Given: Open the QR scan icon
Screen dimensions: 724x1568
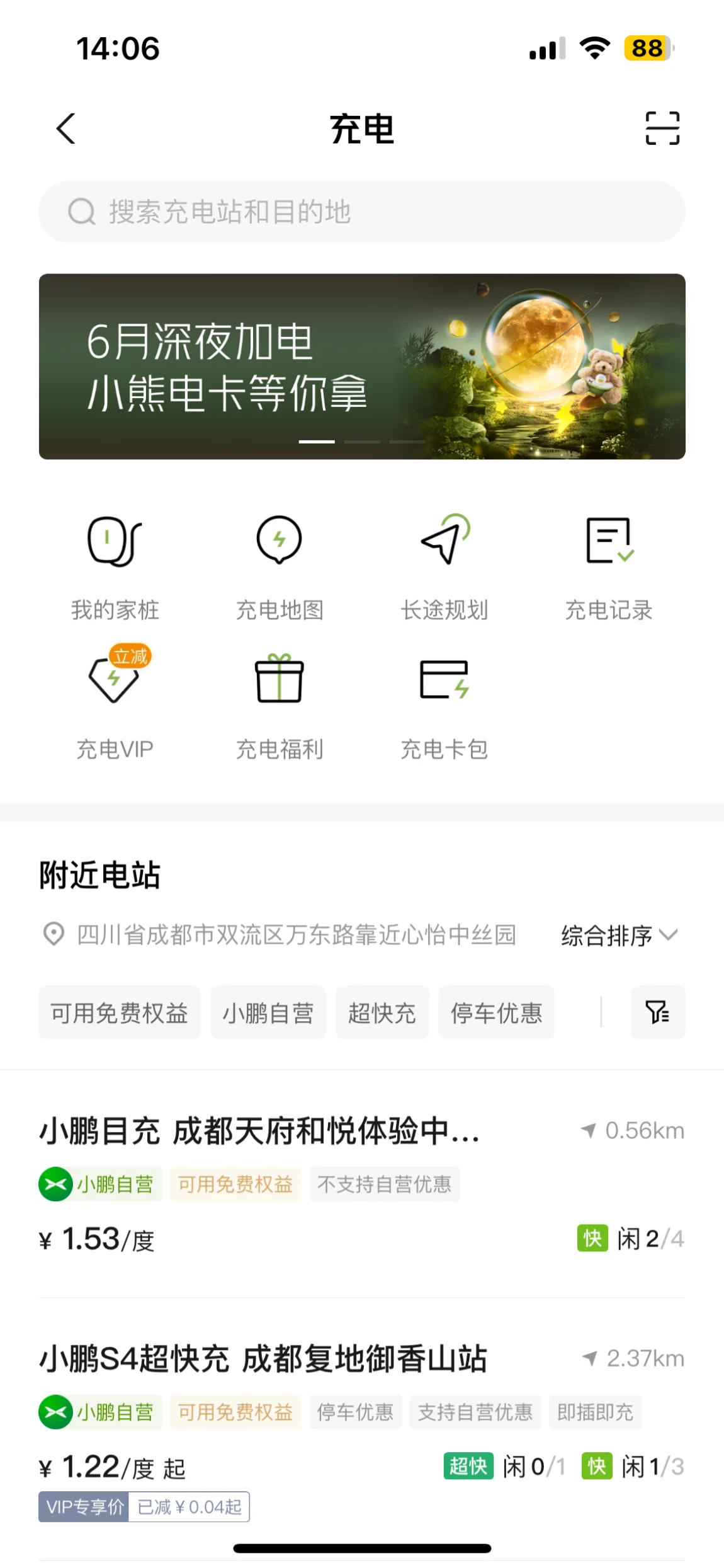Looking at the screenshot, I should pos(662,129).
